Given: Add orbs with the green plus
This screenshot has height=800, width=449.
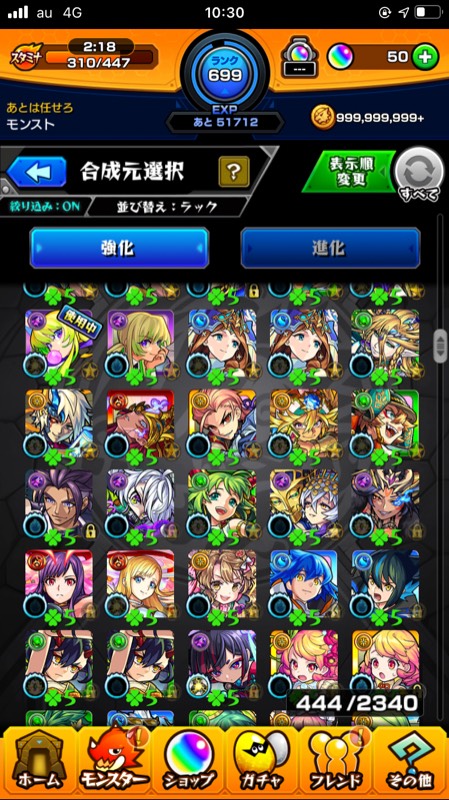Looking at the screenshot, I should [425, 58].
